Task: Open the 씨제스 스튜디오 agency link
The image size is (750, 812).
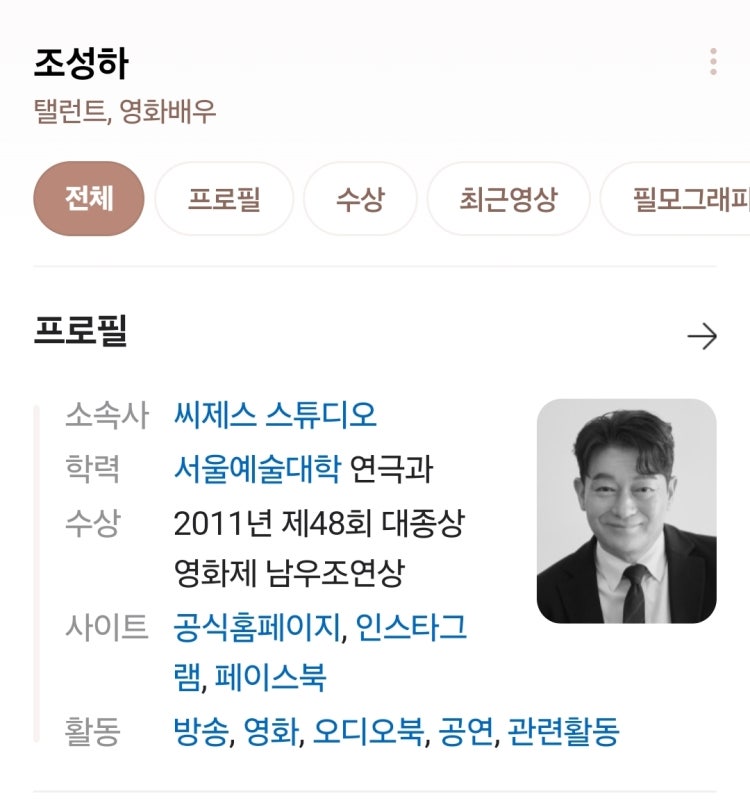Action: (275, 414)
